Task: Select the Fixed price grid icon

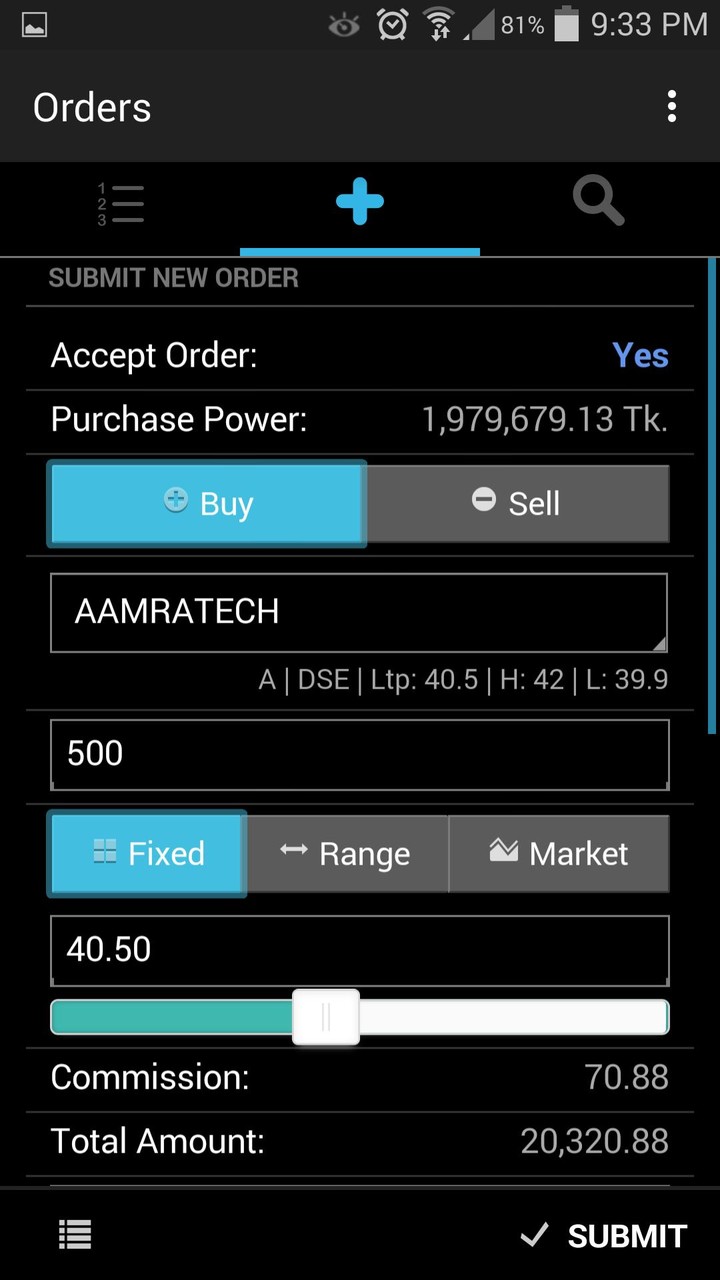Action: [x=106, y=853]
